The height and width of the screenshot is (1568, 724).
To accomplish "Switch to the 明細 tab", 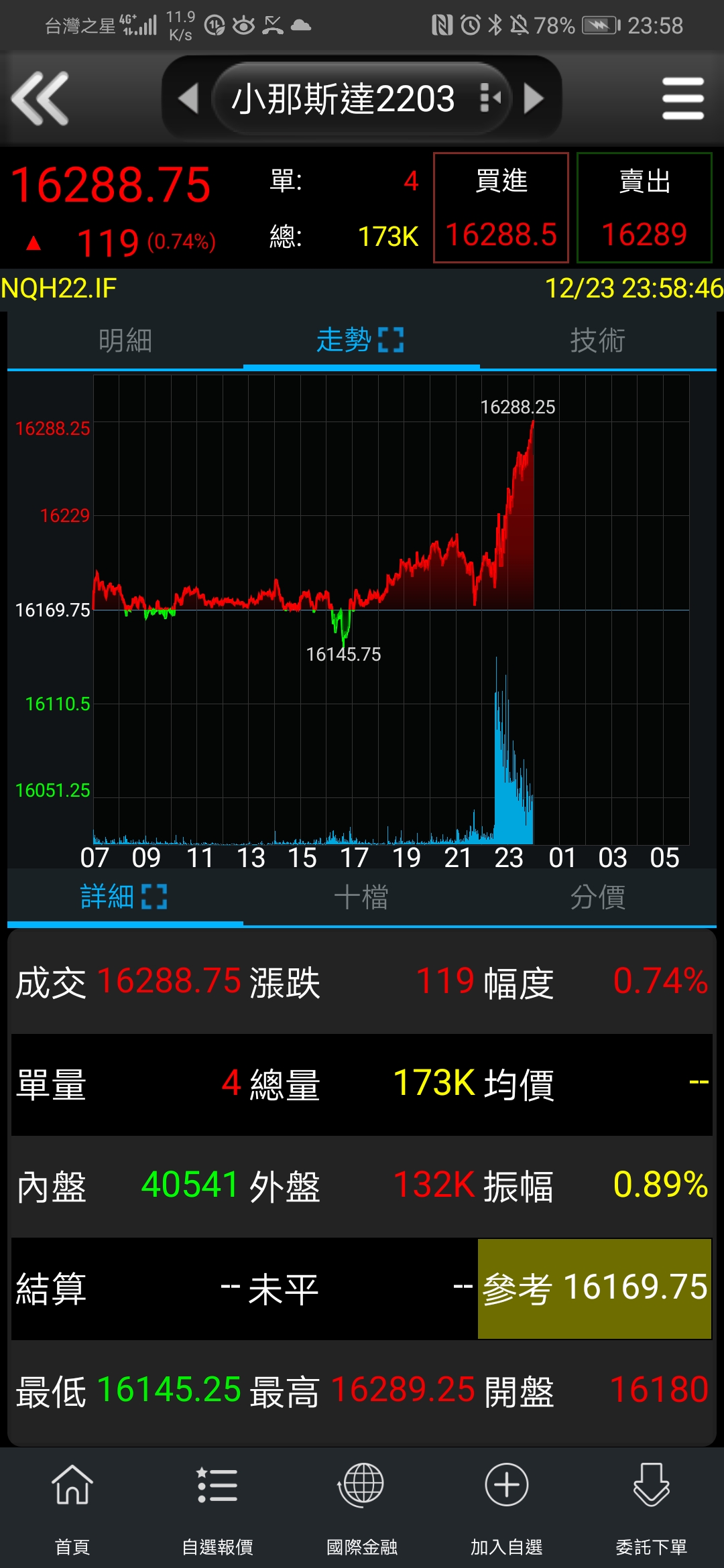I will pyautogui.click(x=125, y=340).
